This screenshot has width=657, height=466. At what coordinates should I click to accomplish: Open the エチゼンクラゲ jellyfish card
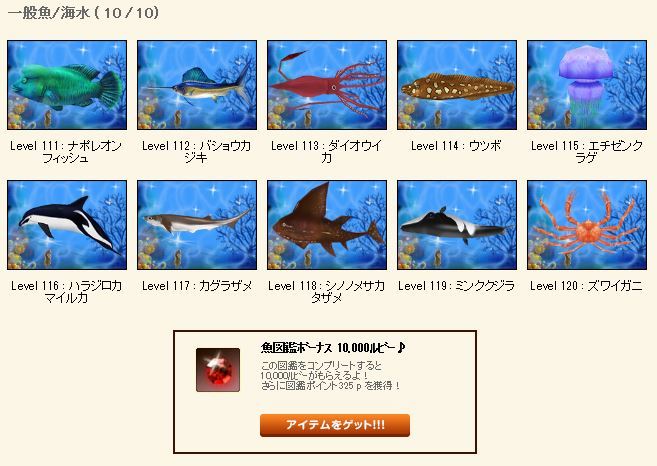point(587,85)
